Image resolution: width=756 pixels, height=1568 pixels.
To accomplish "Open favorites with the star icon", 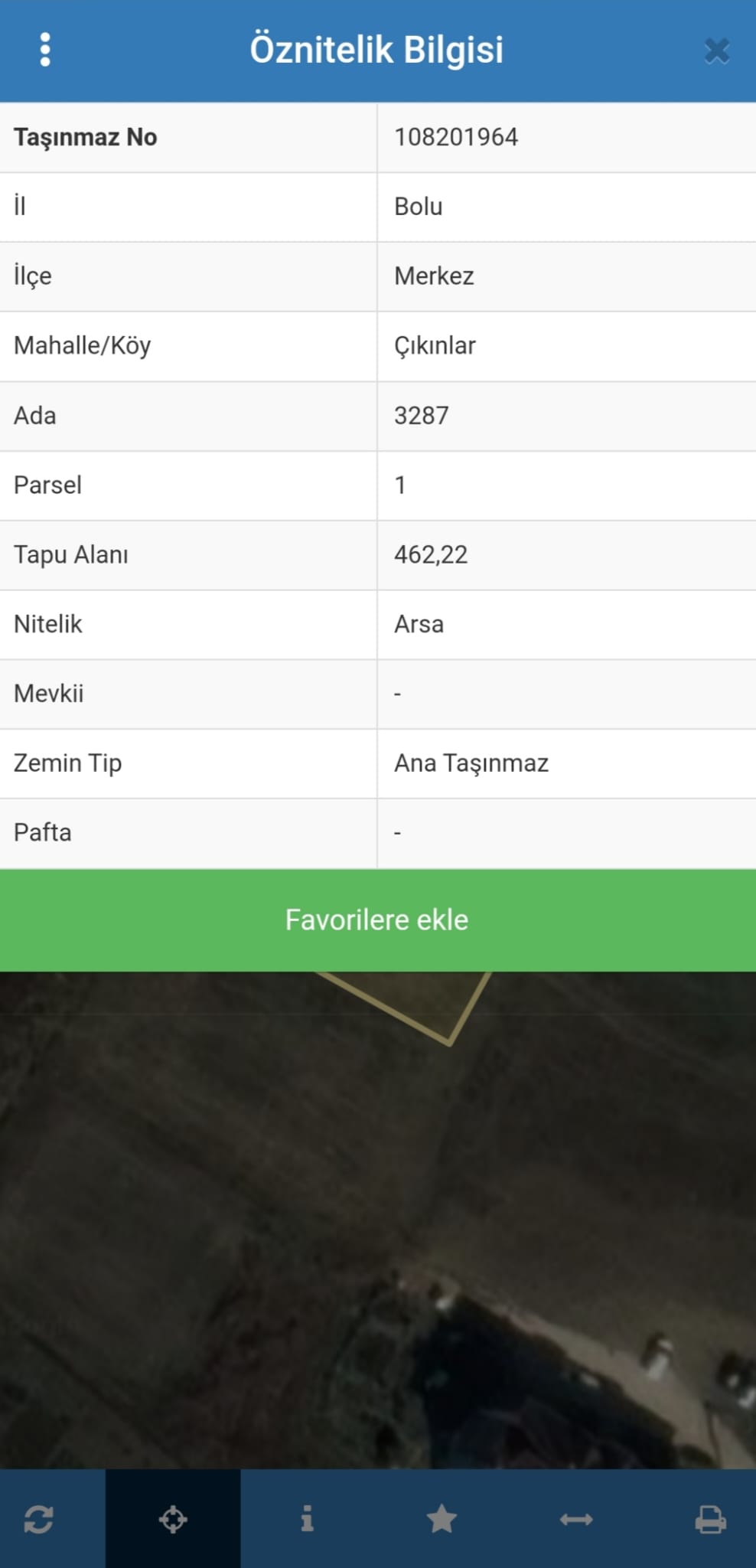I will (x=442, y=1519).
